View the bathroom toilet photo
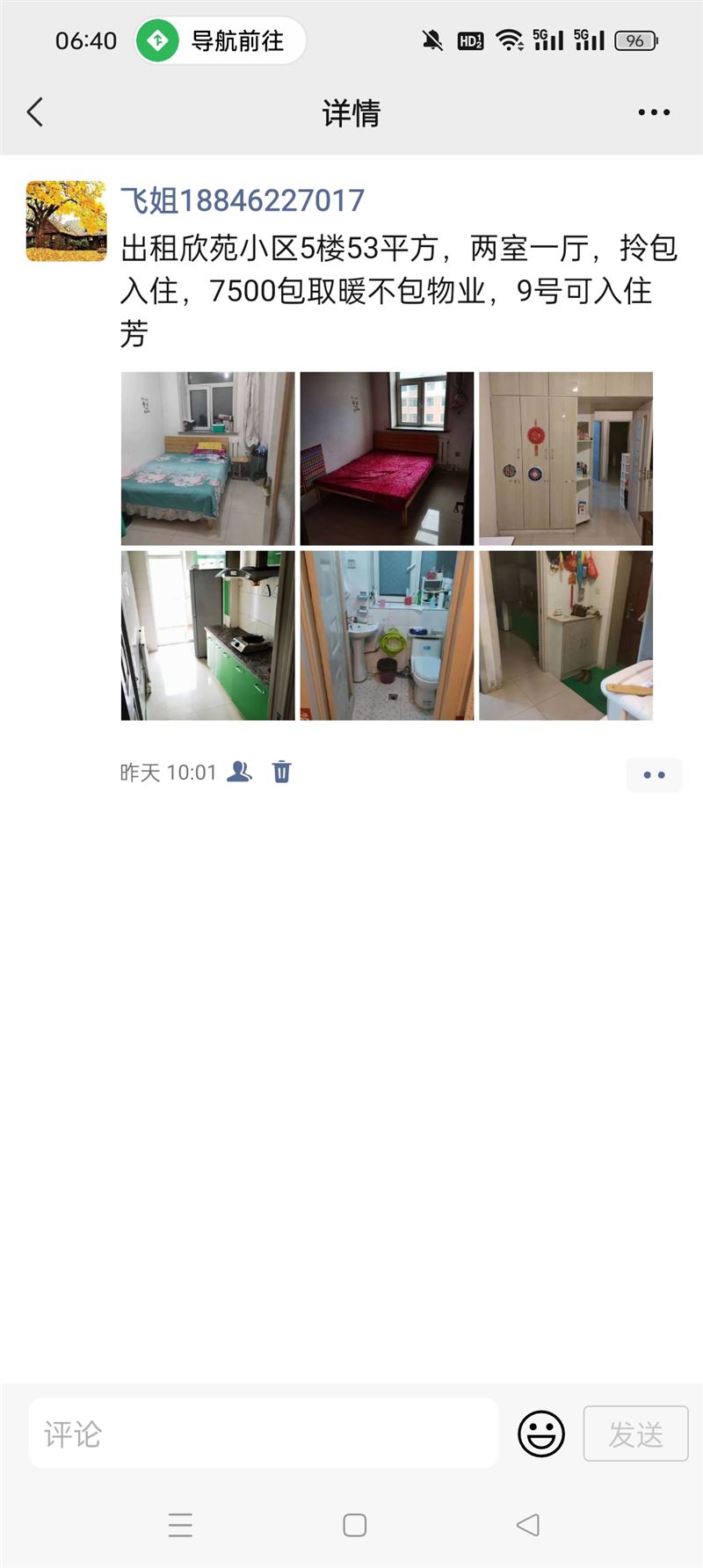 387,635
